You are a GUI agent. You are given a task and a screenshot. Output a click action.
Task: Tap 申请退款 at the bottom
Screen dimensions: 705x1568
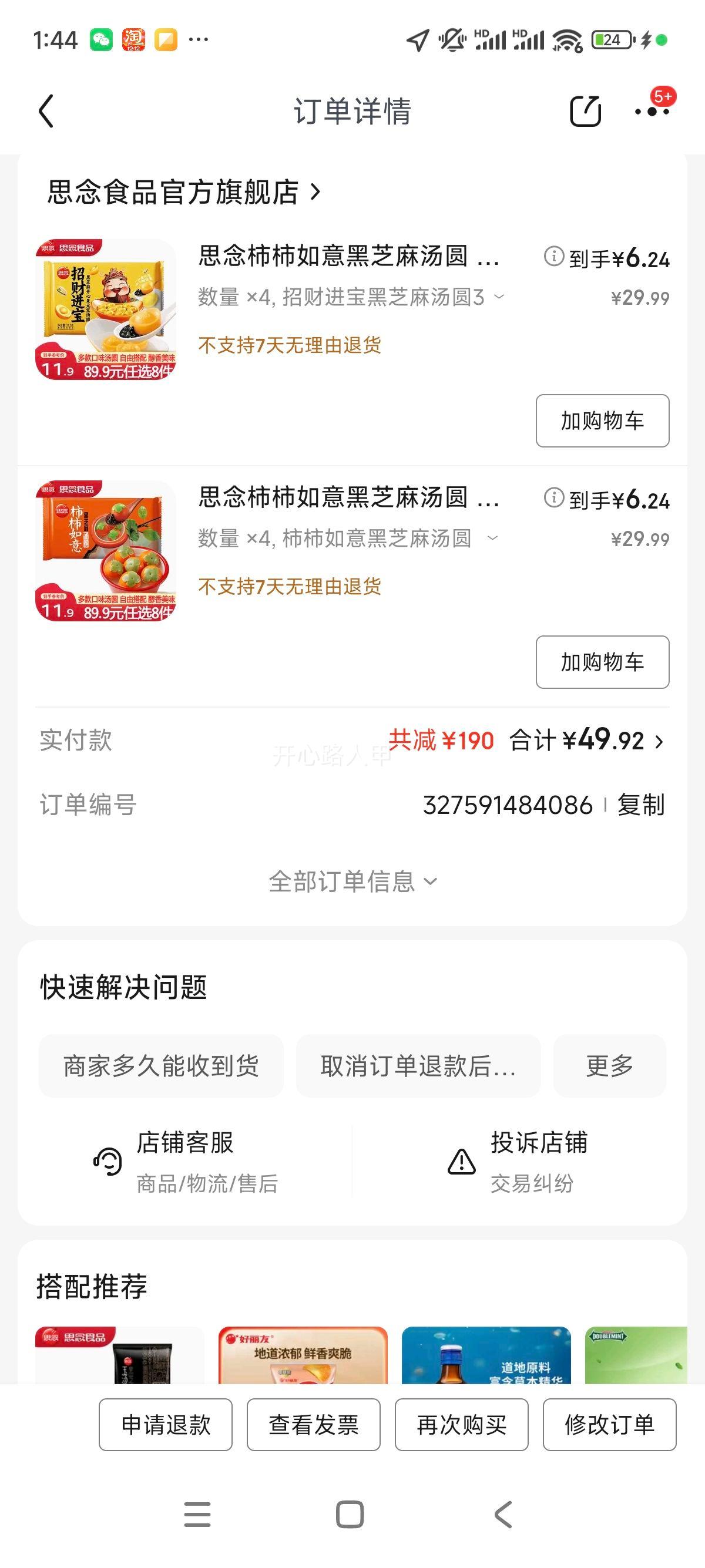pyautogui.click(x=166, y=1424)
